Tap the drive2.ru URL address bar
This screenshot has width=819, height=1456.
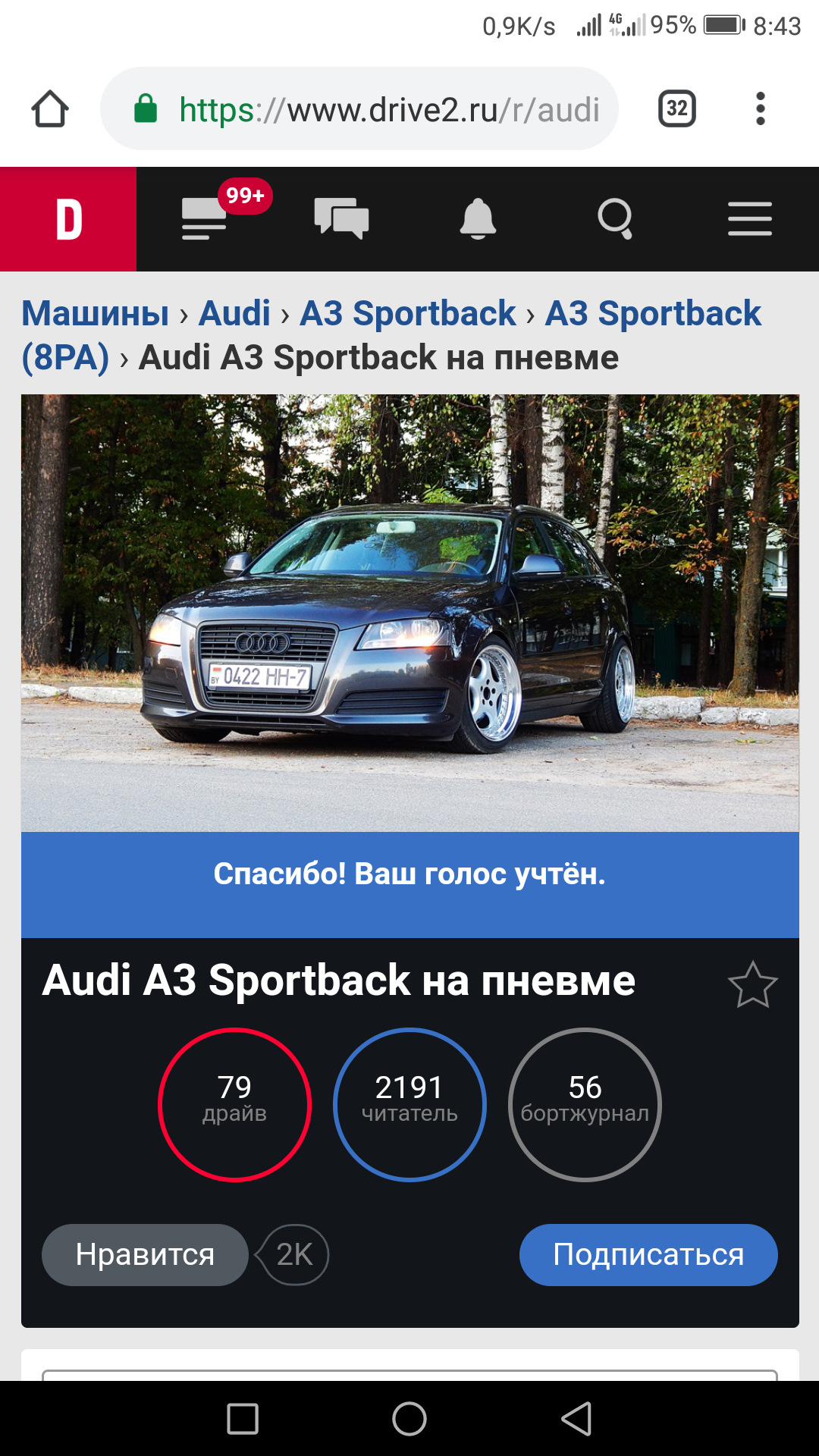click(x=359, y=108)
